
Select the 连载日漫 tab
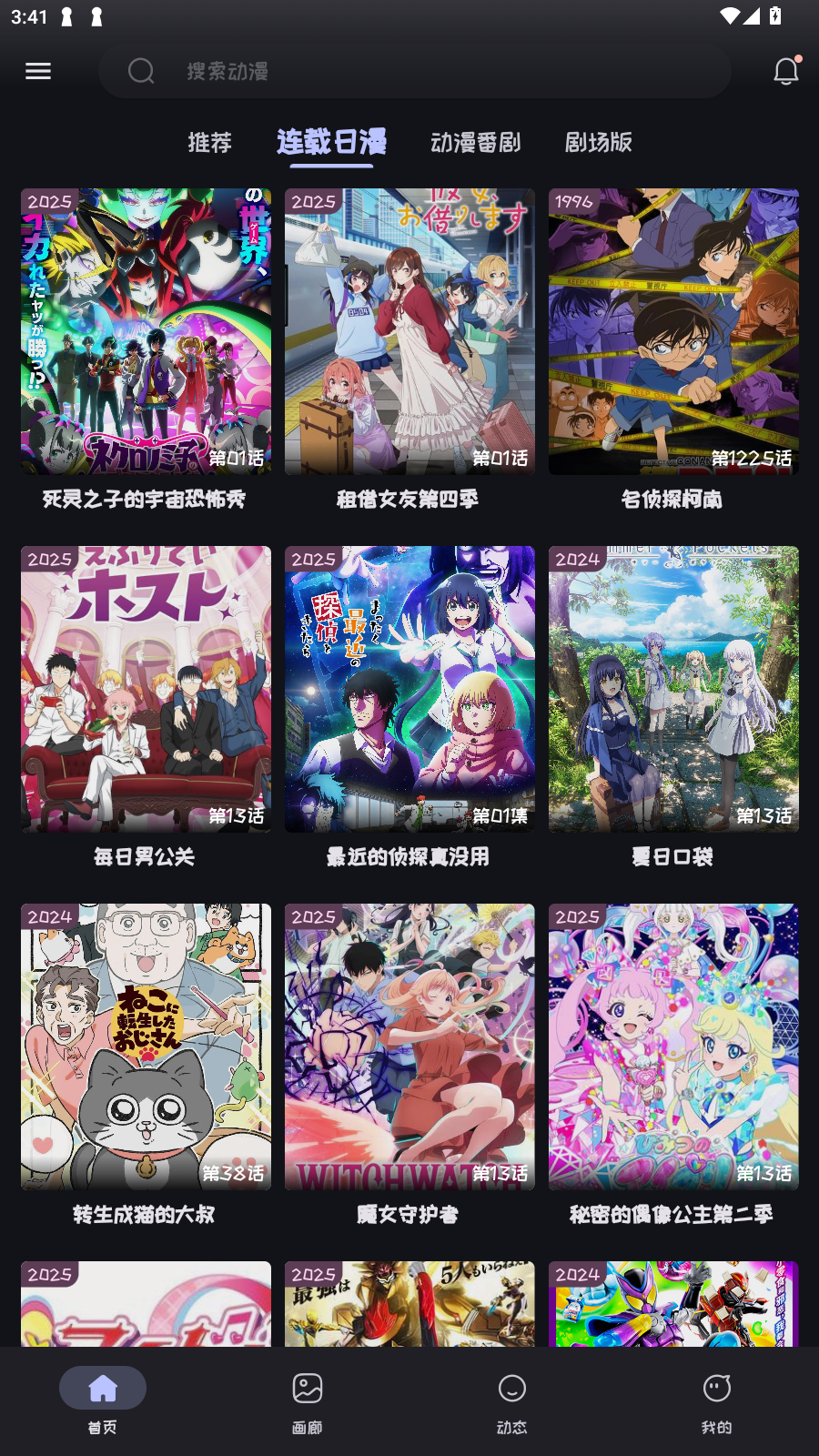331,143
